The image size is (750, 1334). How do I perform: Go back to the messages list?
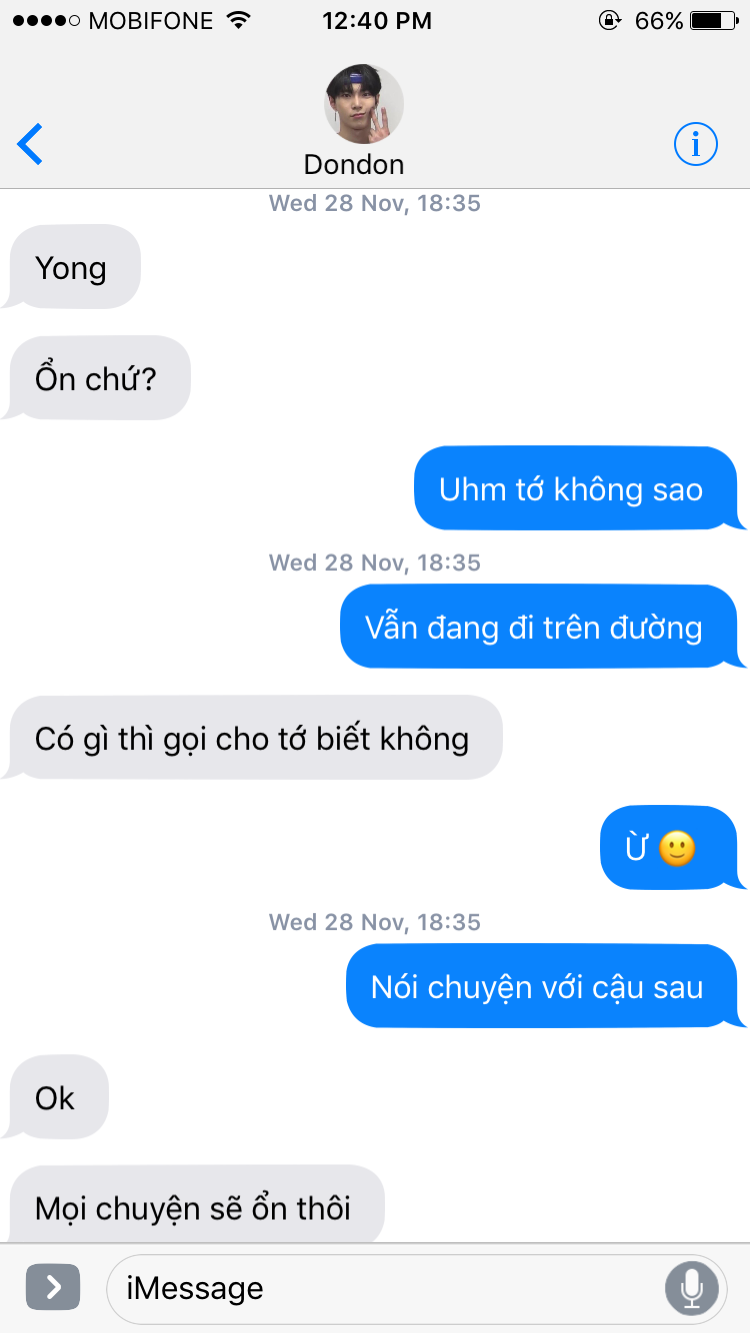30,145
